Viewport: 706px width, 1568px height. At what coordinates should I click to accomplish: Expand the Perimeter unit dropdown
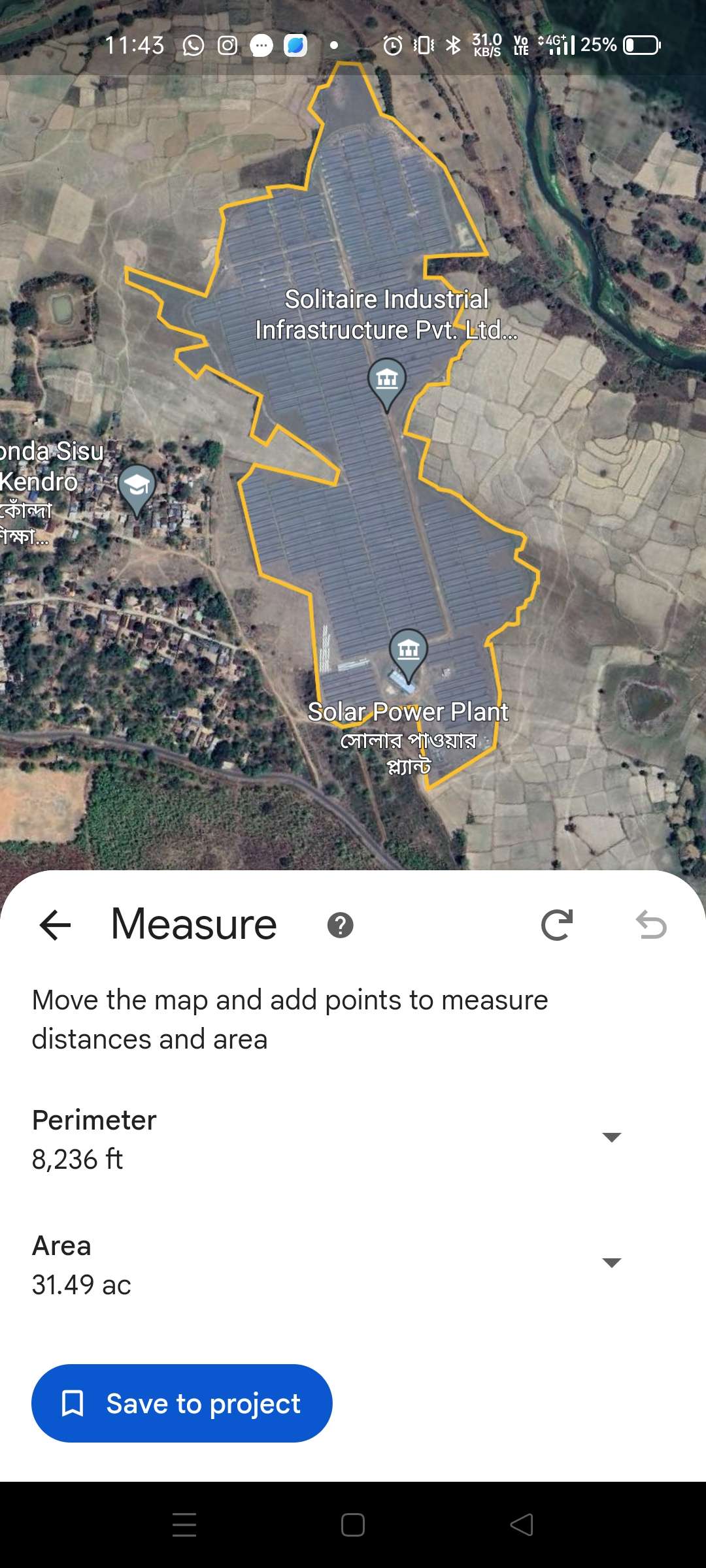tap(611, 1137)
